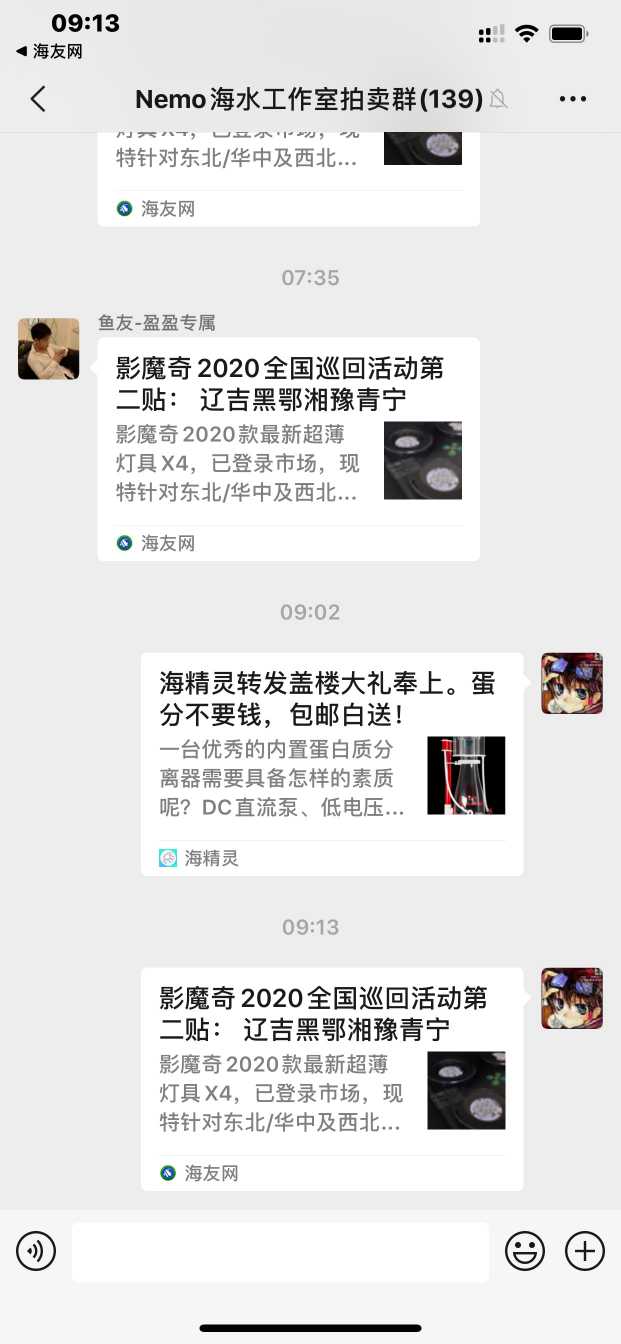The height and width of the screenshot is (1344, 621).
Task: Return to 海友网 app breadcrumb
Action: tap(49, 51)
